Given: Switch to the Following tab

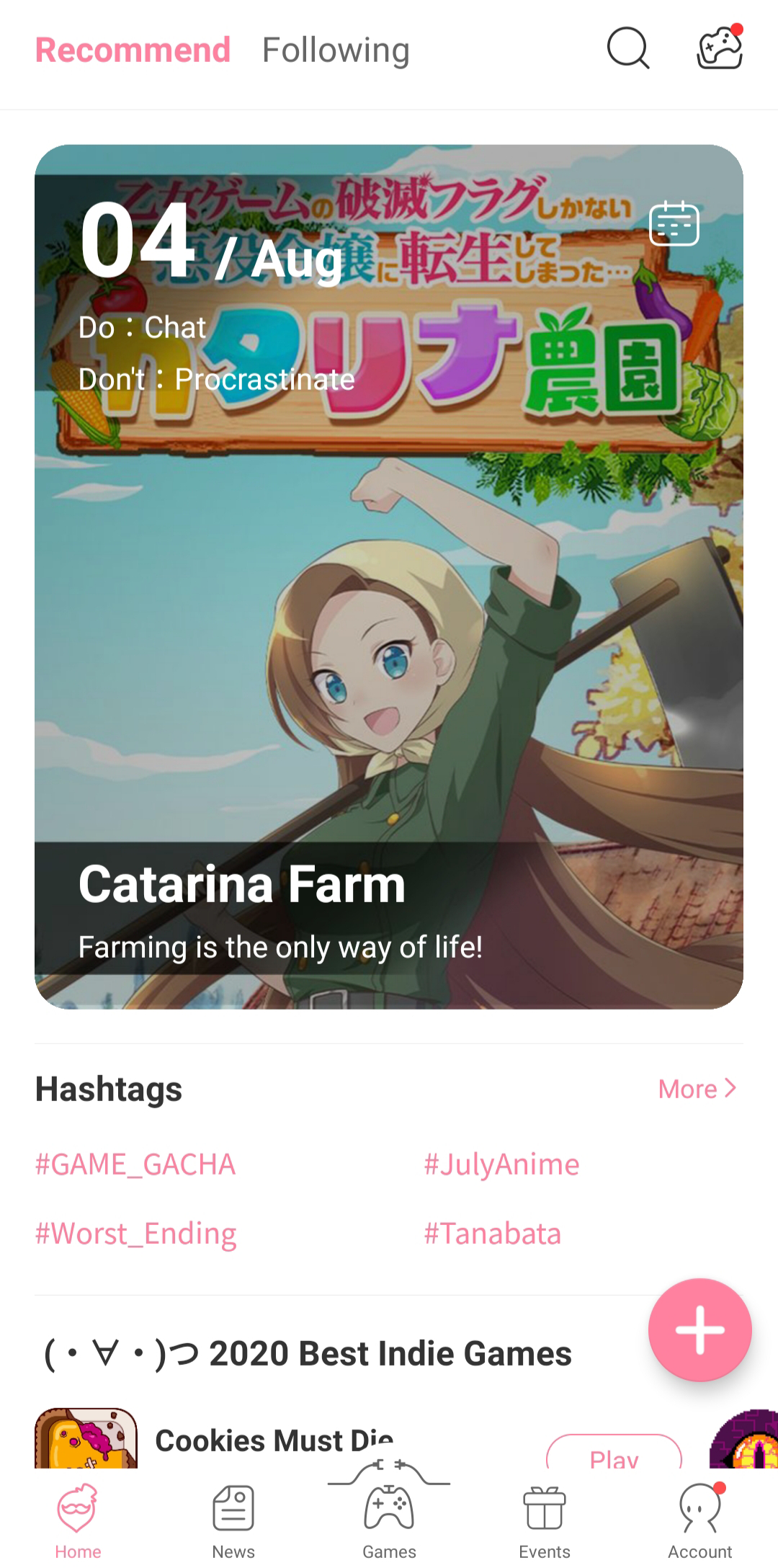Looking at the screenshot, I should tap(336, 50).
